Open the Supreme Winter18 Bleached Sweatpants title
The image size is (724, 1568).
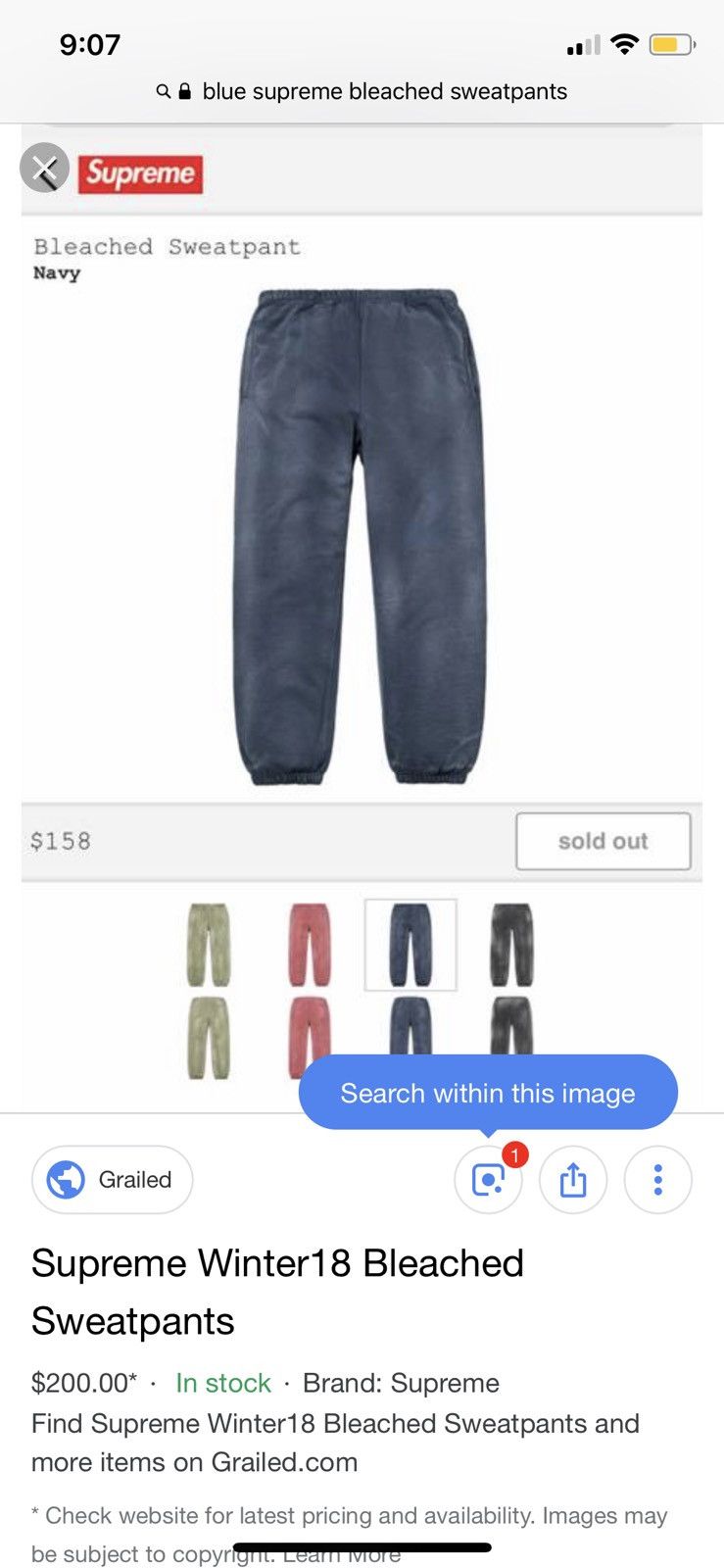coord(277,1291)
